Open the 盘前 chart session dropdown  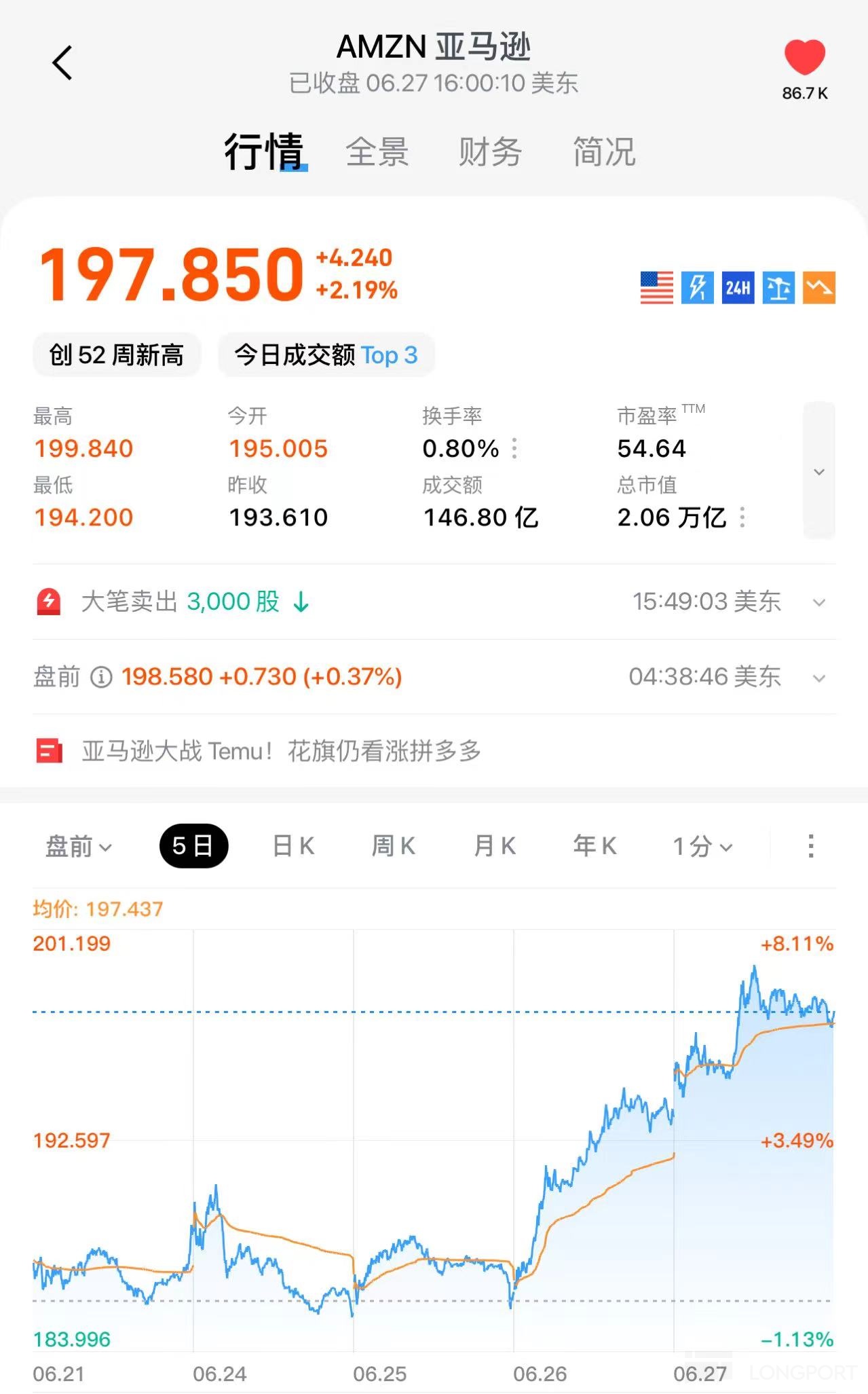point(78,847)
